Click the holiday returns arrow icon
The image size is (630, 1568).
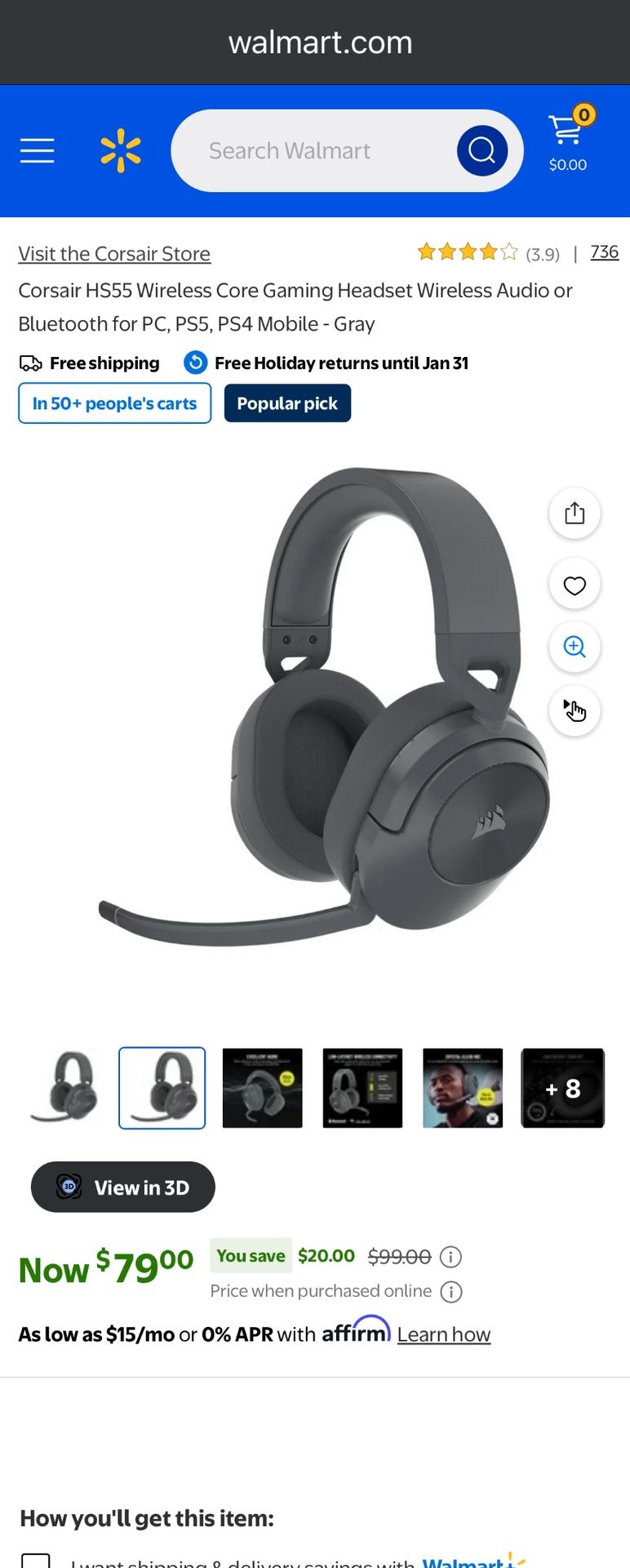(x=195, y=362)
